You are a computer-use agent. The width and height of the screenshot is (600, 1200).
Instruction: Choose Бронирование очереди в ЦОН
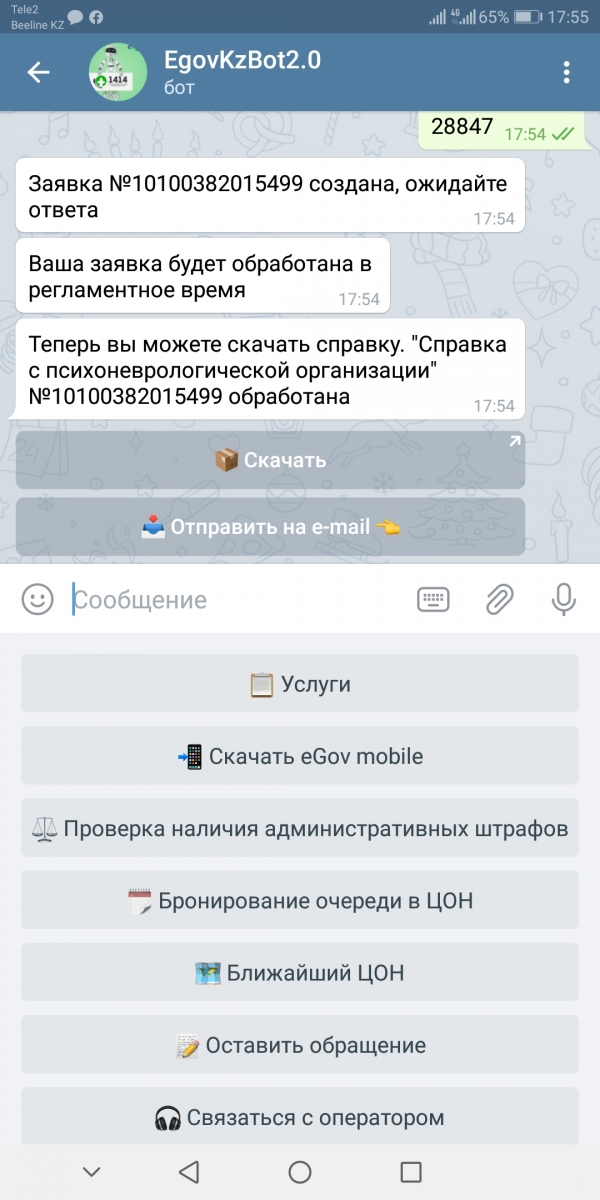pyautogui.click(x=300, y=901)
